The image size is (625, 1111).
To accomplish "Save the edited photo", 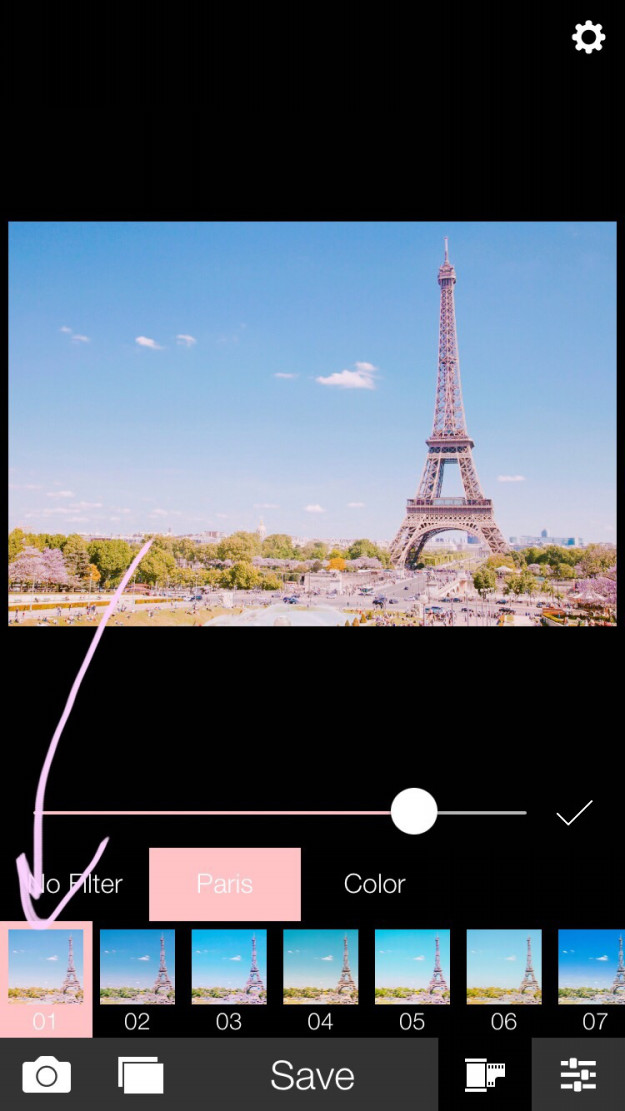I will point(312,1075).
